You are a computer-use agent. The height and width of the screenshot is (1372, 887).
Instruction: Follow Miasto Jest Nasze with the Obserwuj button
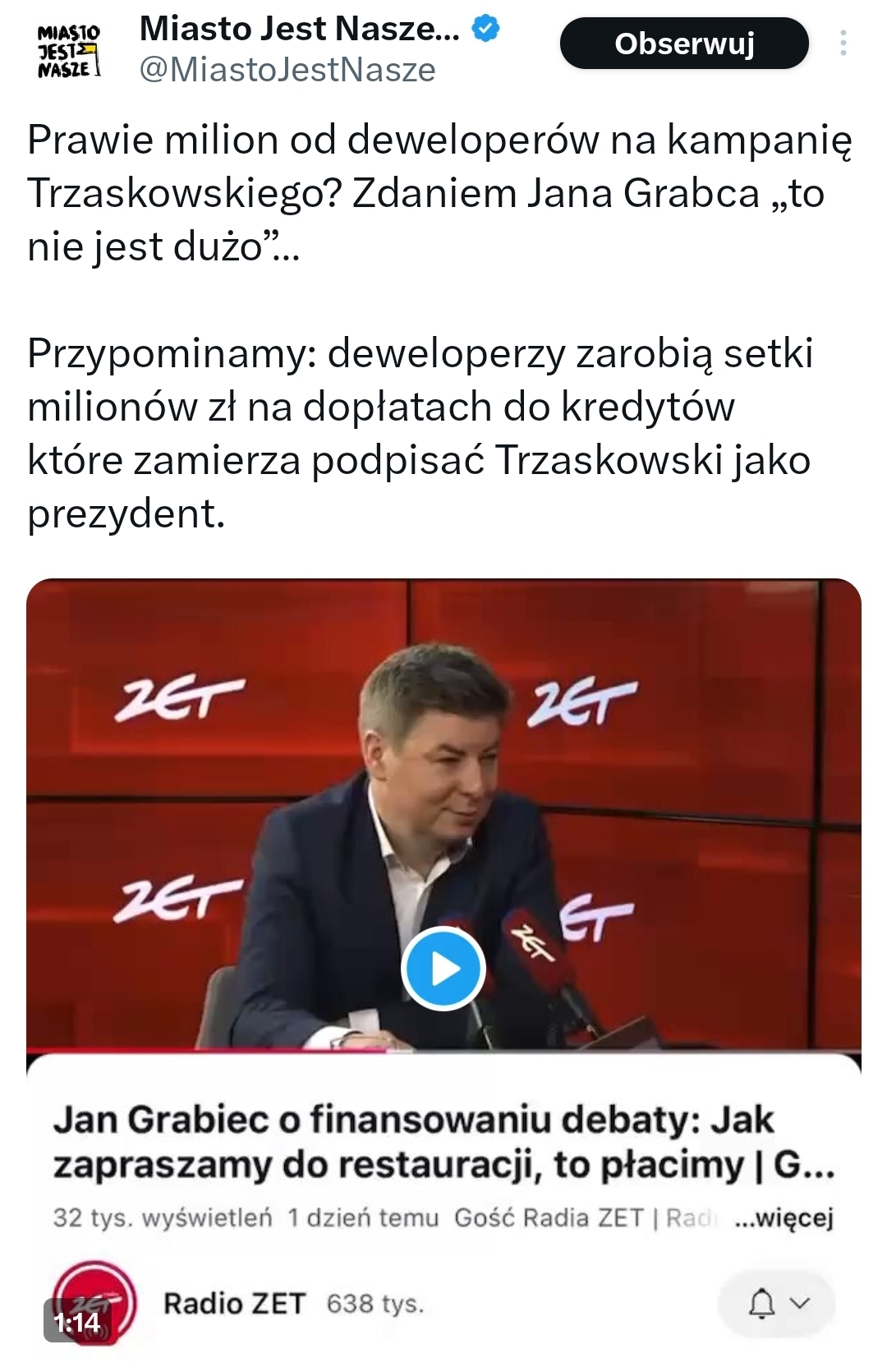pos(683,44)
